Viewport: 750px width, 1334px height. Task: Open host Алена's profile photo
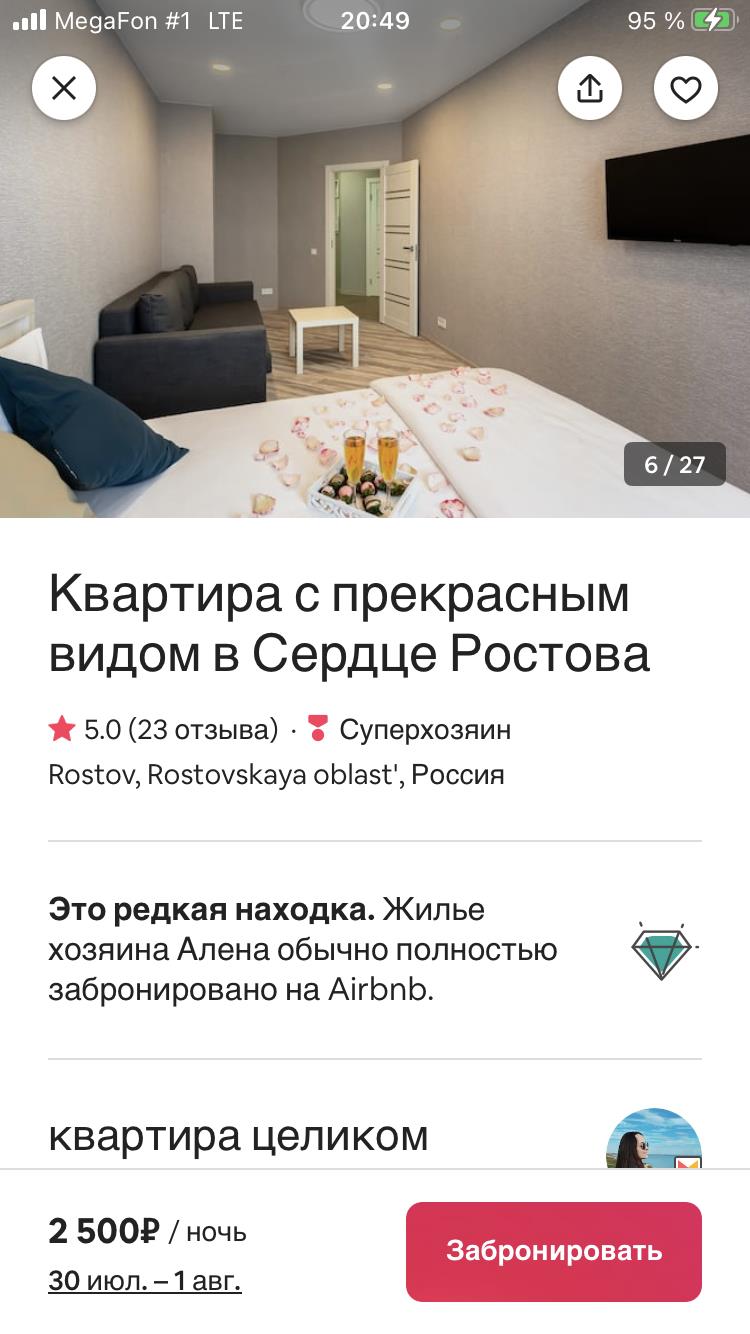654,1140
